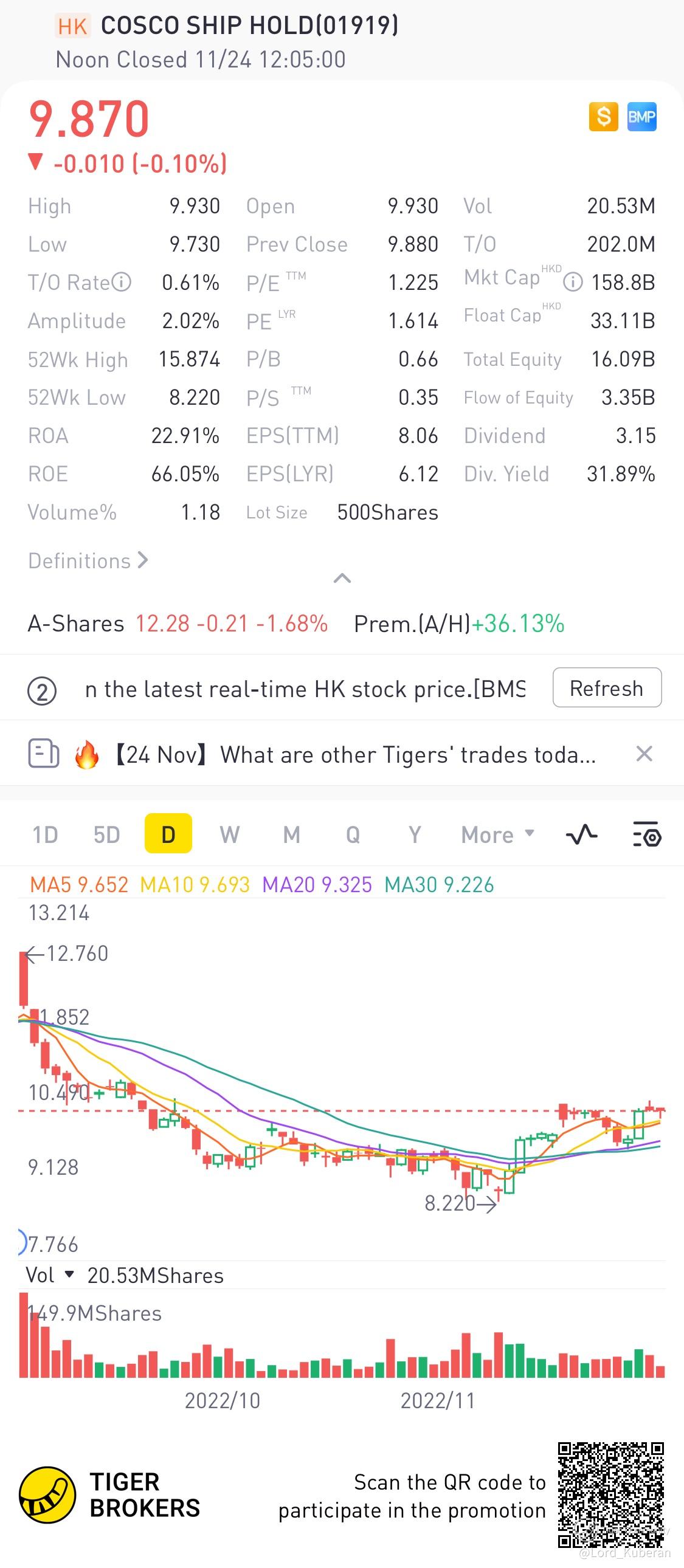
Task: Select the D daily chart tab
Action: (x=168, y=834)
